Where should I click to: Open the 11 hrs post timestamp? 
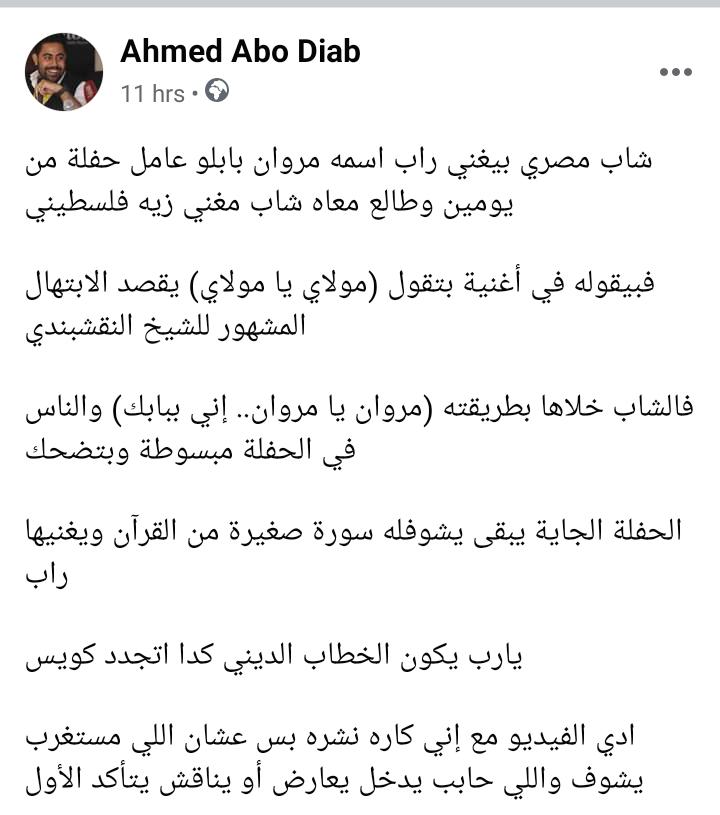coord(152,94)
